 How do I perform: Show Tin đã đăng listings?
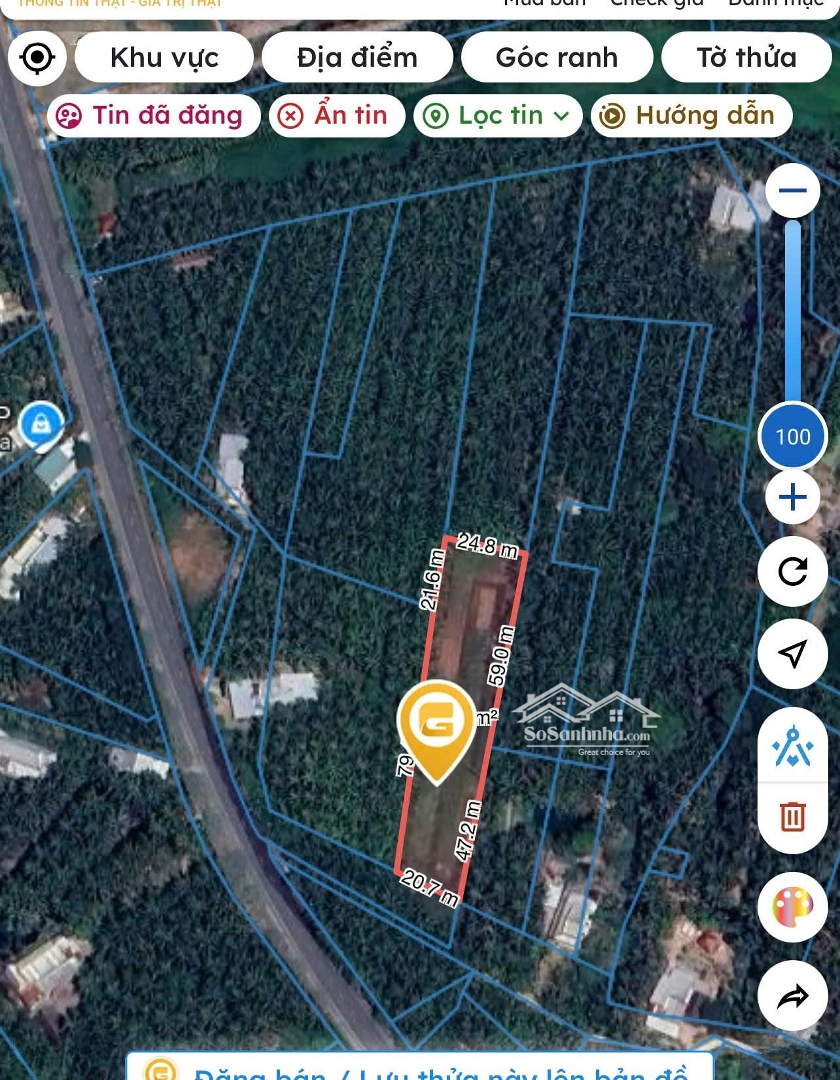(x=153, y=116)
